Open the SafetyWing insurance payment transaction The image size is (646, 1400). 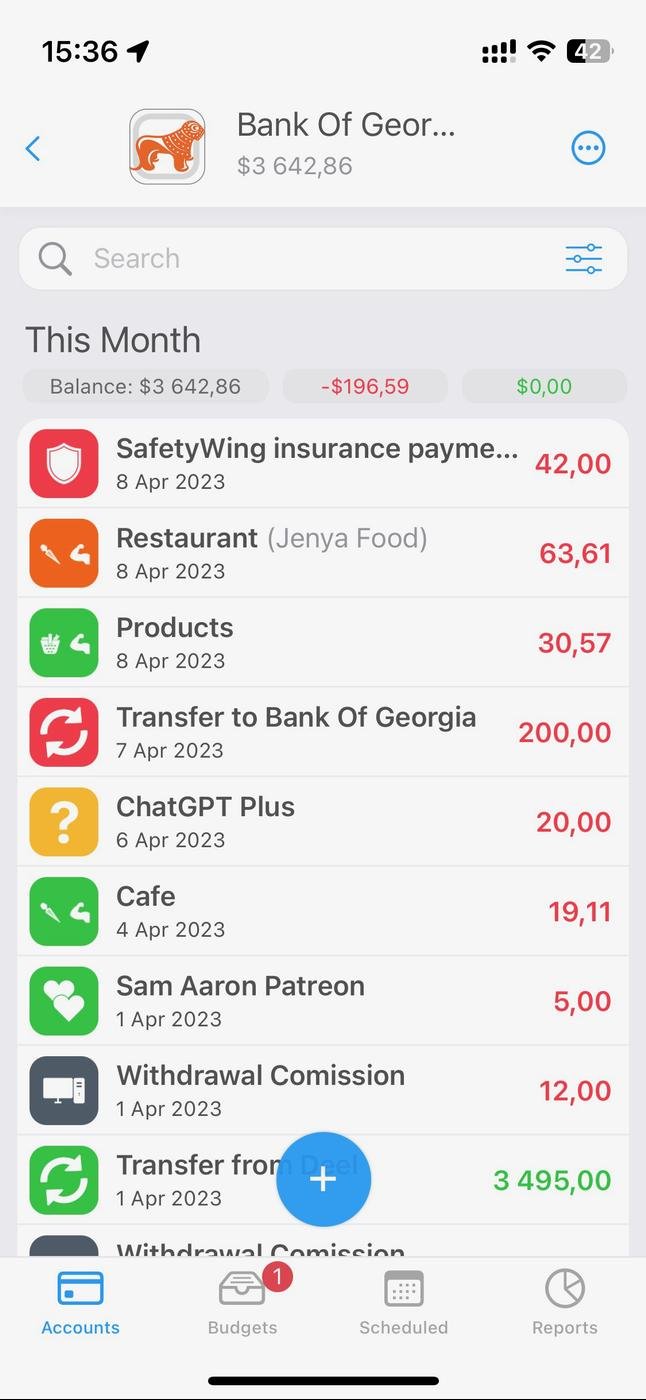pos(322,464)
